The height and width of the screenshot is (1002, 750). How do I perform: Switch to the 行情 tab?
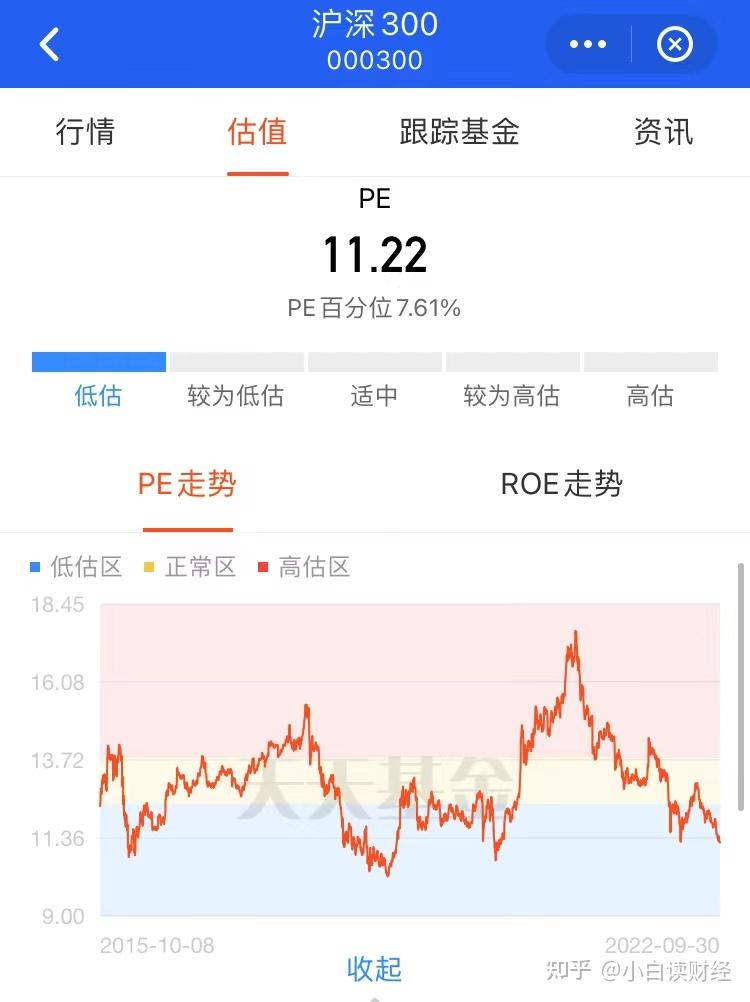pyautogui.click(x=85, y=132)
